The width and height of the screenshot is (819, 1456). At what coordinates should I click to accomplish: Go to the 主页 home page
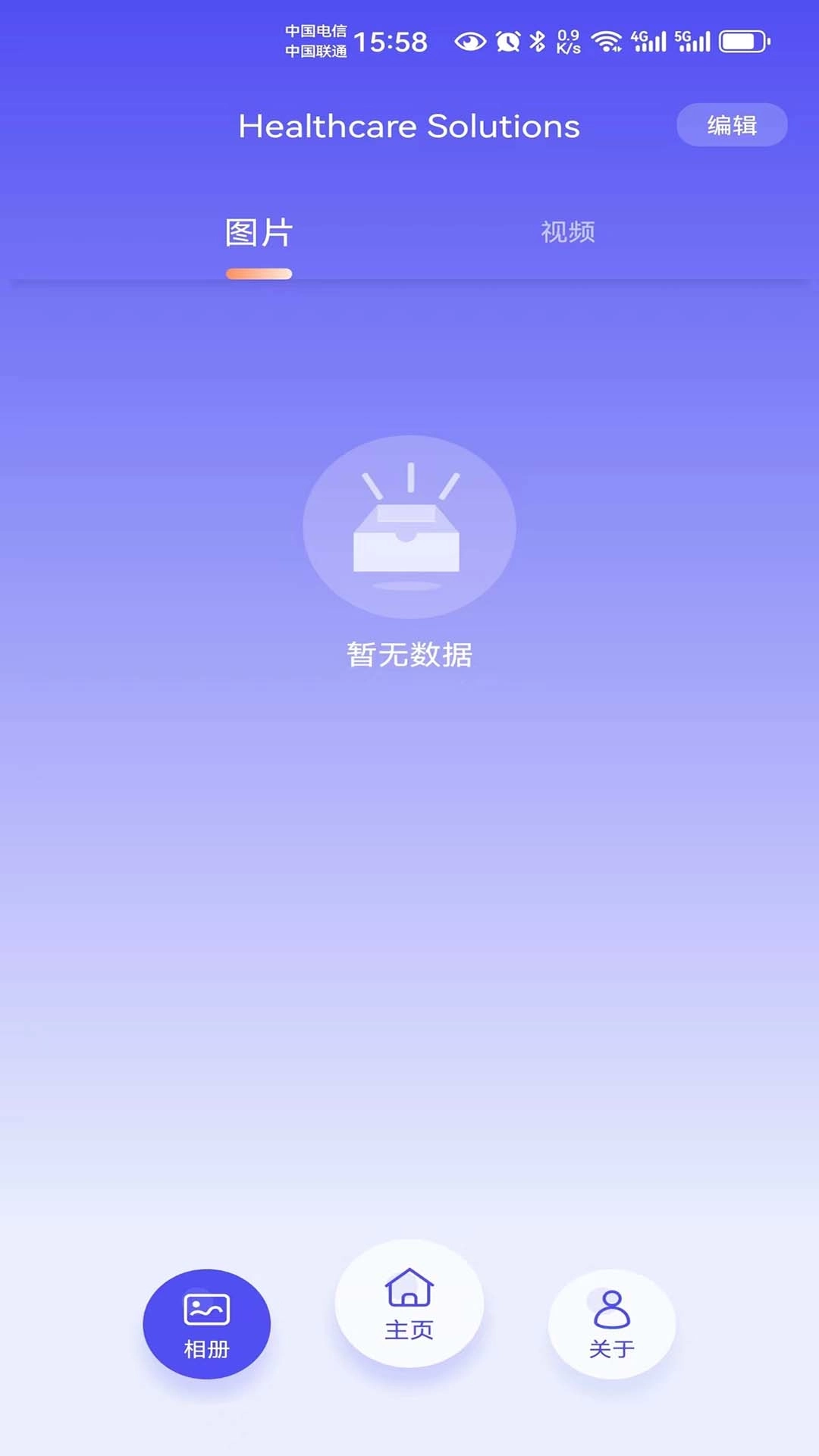(409, 1304)
